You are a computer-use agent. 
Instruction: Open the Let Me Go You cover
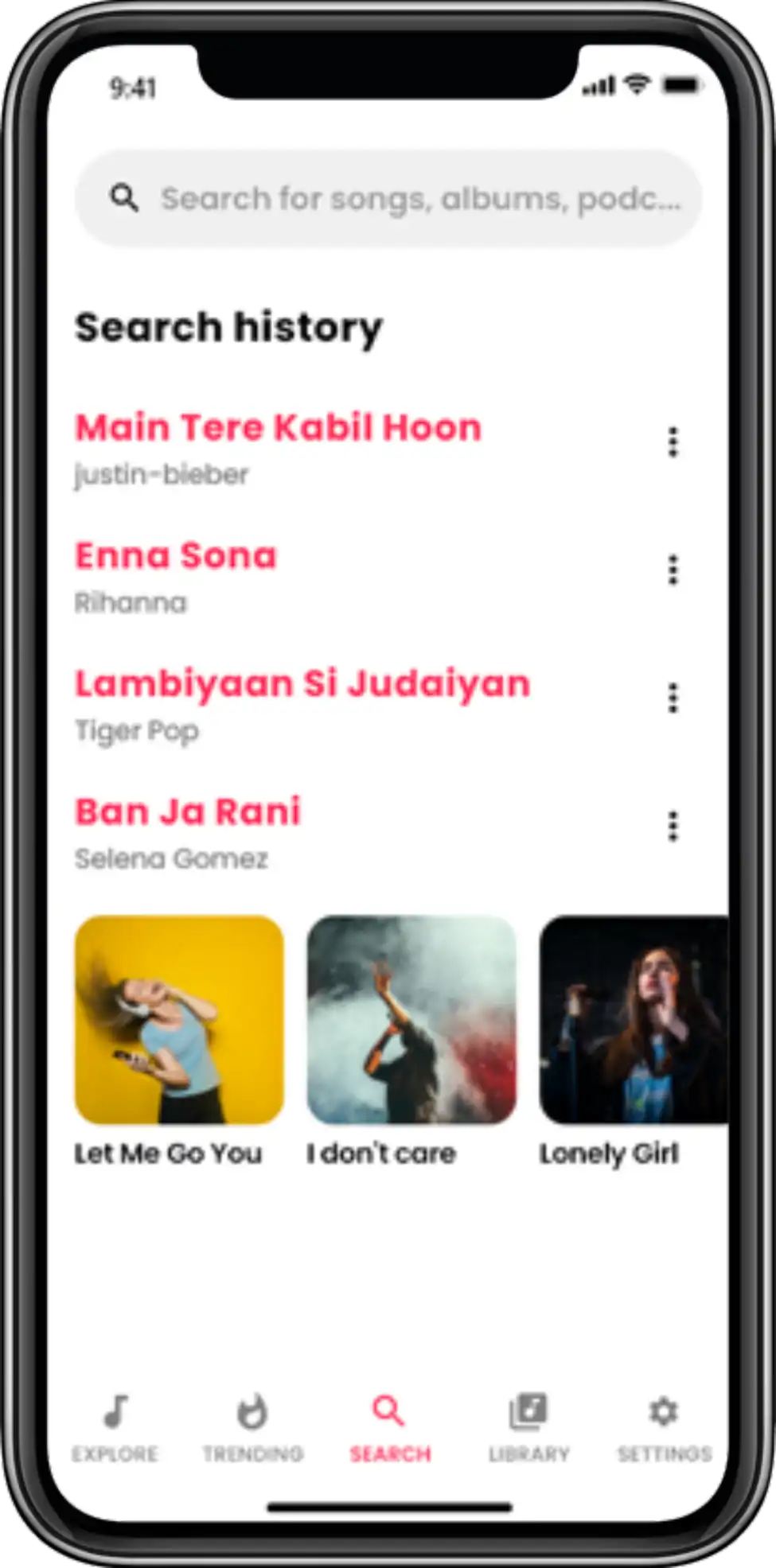click(x=179, y=1020)
